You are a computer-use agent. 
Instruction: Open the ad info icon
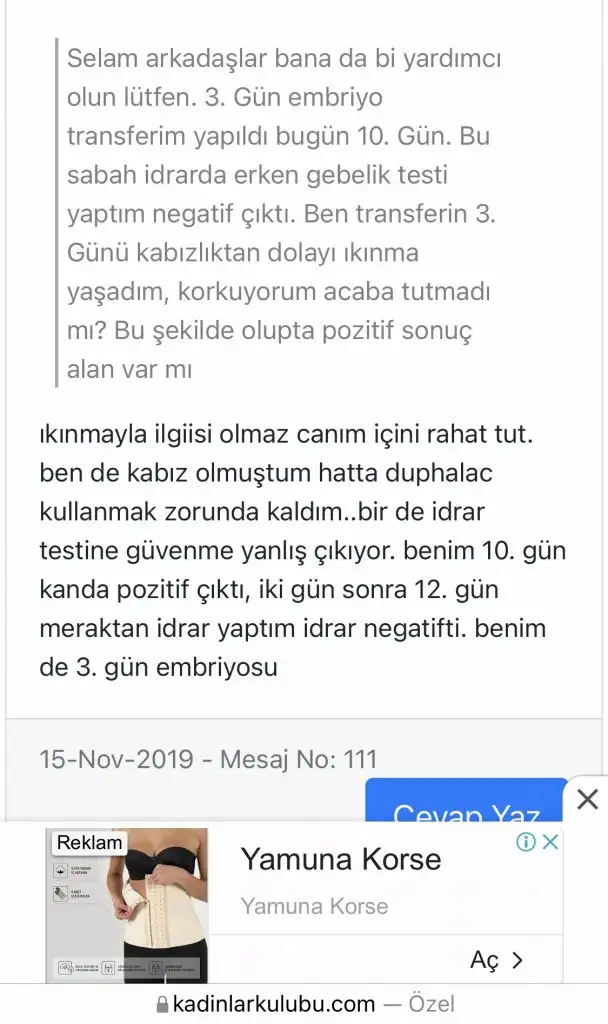526,842
